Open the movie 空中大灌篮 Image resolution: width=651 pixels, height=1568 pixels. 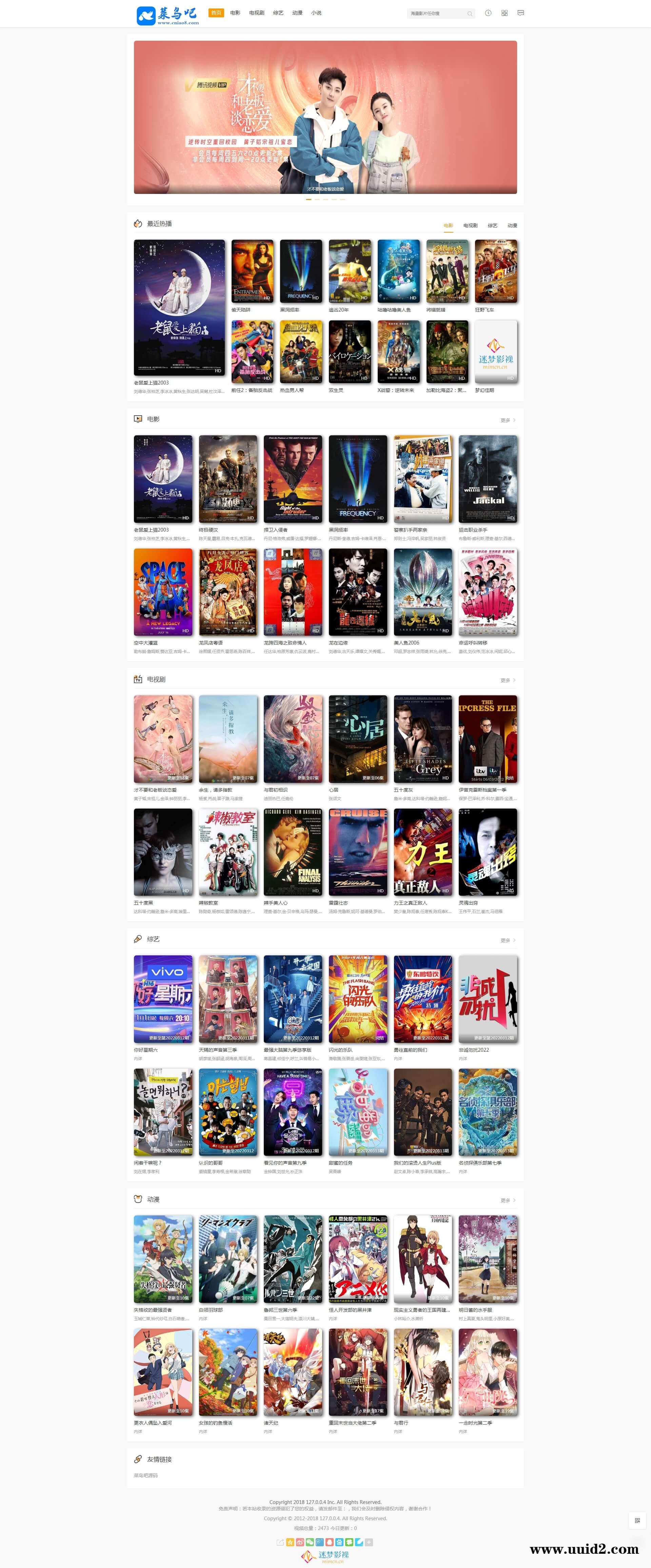(x=163, y=592)
